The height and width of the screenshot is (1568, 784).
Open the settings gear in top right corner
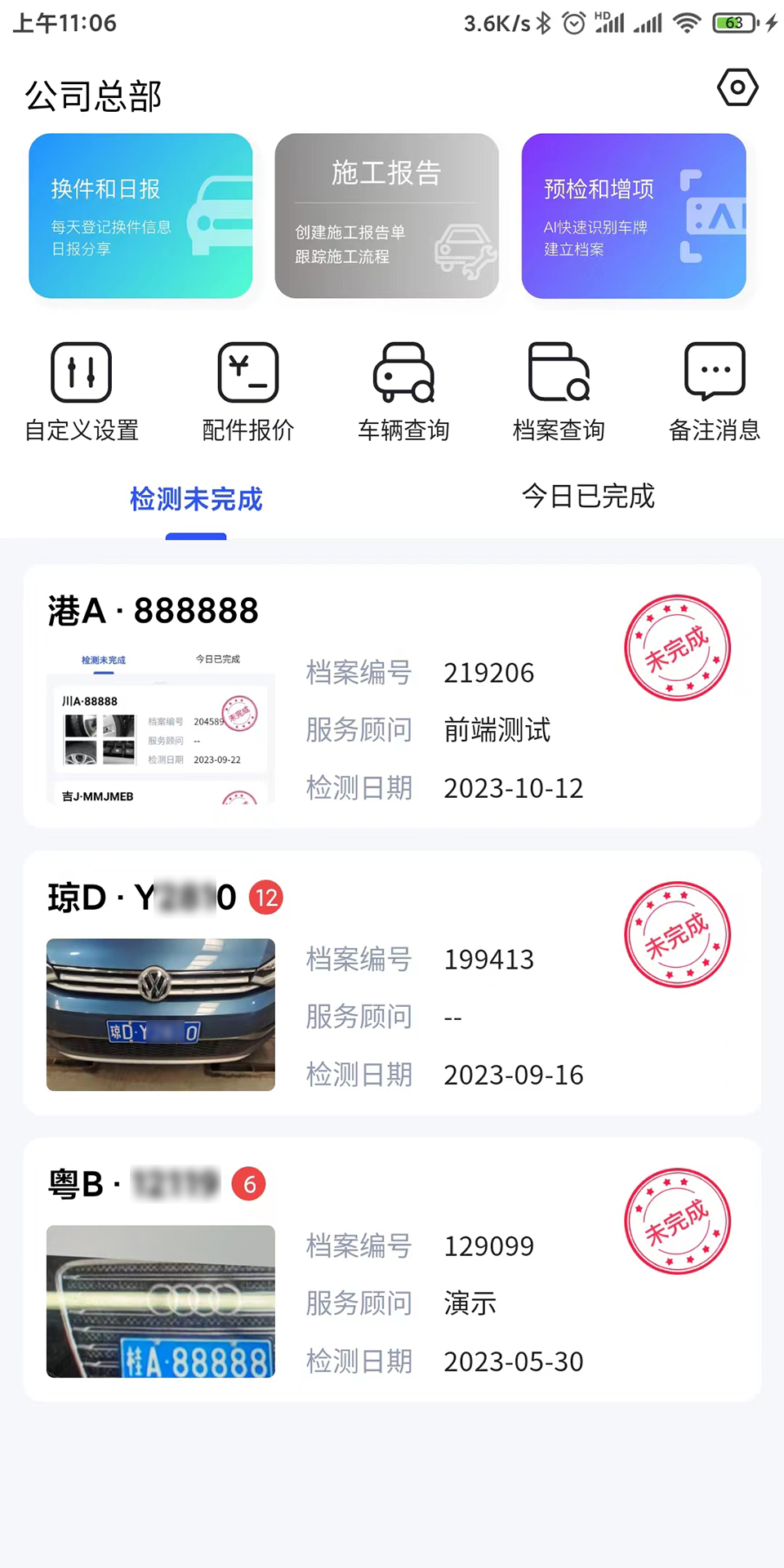pyautogui.click(x=737, y=87)
